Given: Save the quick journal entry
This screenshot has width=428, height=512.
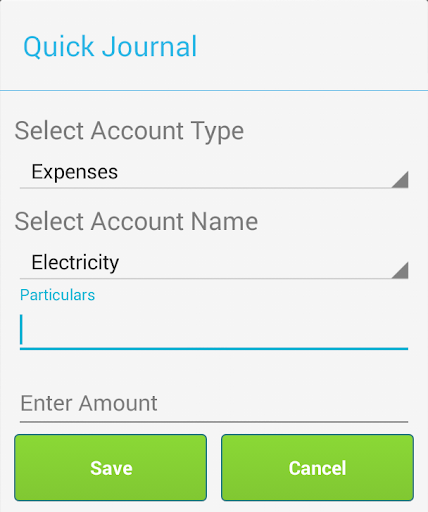Looking at the screenshot, I should [x=111, y=468].
